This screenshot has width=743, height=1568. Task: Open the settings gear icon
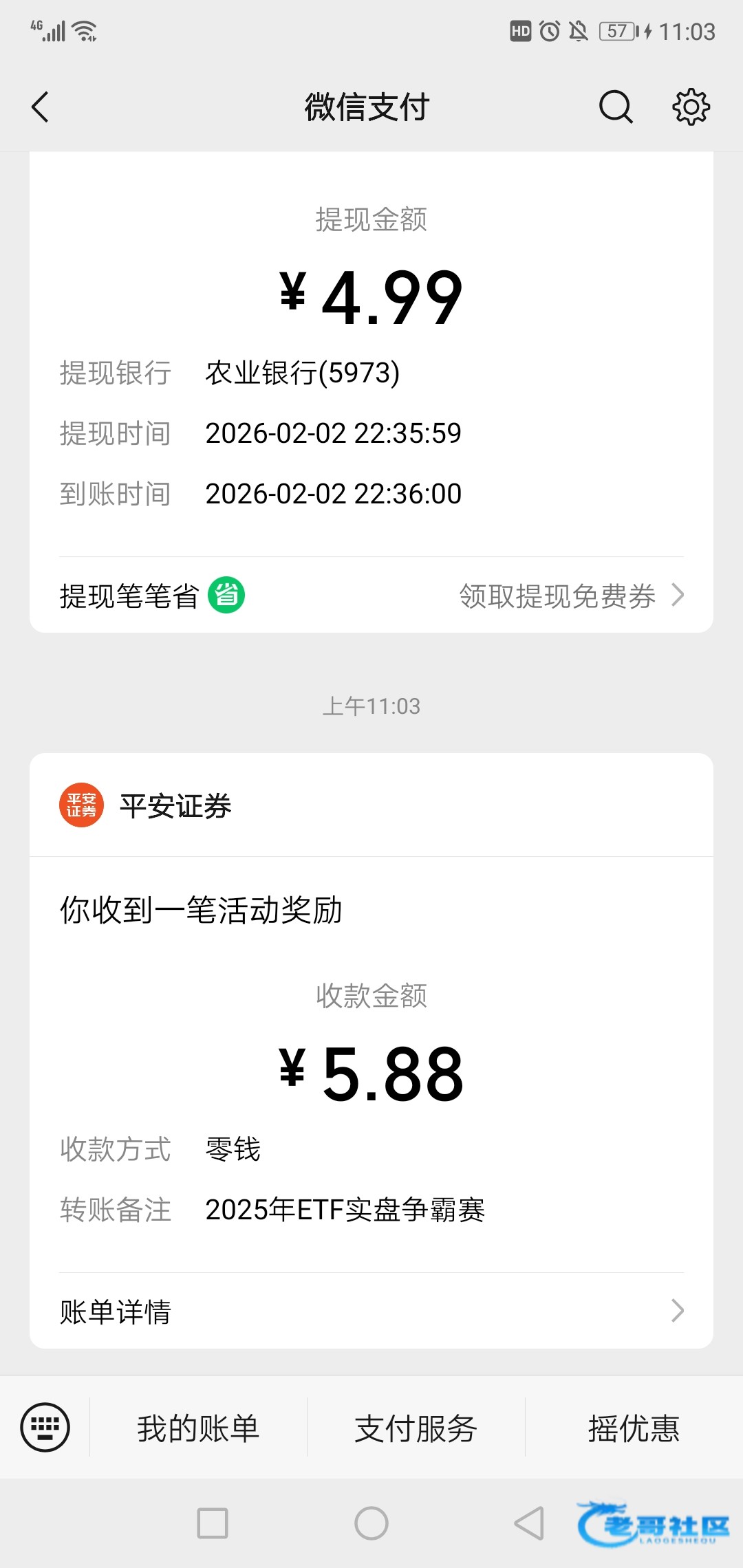click(x=691, y=107)
